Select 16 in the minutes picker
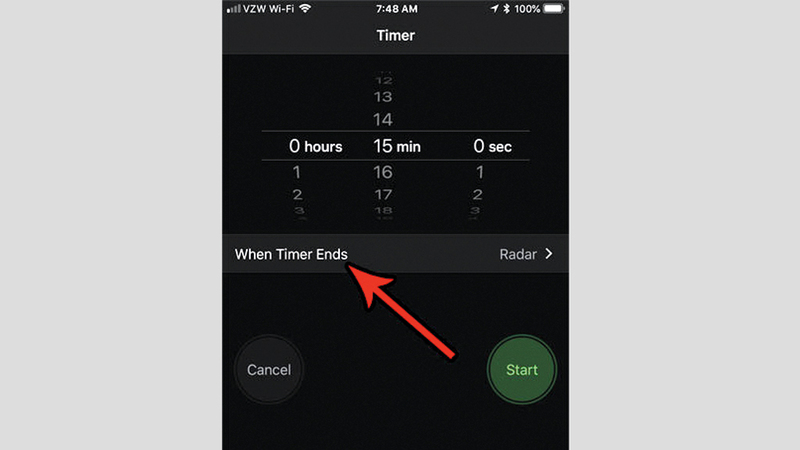 pos(383,173)
